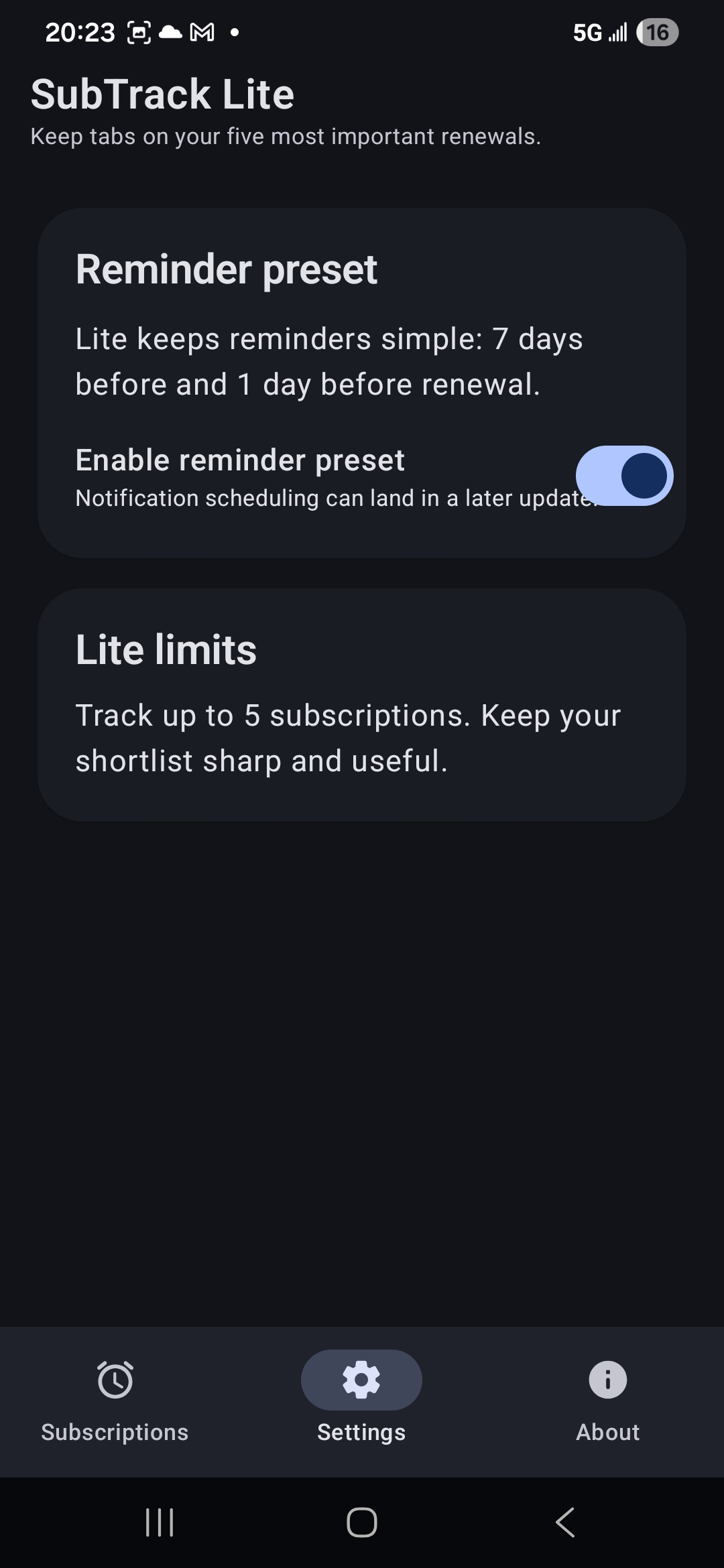Tap the Android home button
The height and width of the screenshot is (1568, 724).
pyautogui.click(x=362, y=1522)
